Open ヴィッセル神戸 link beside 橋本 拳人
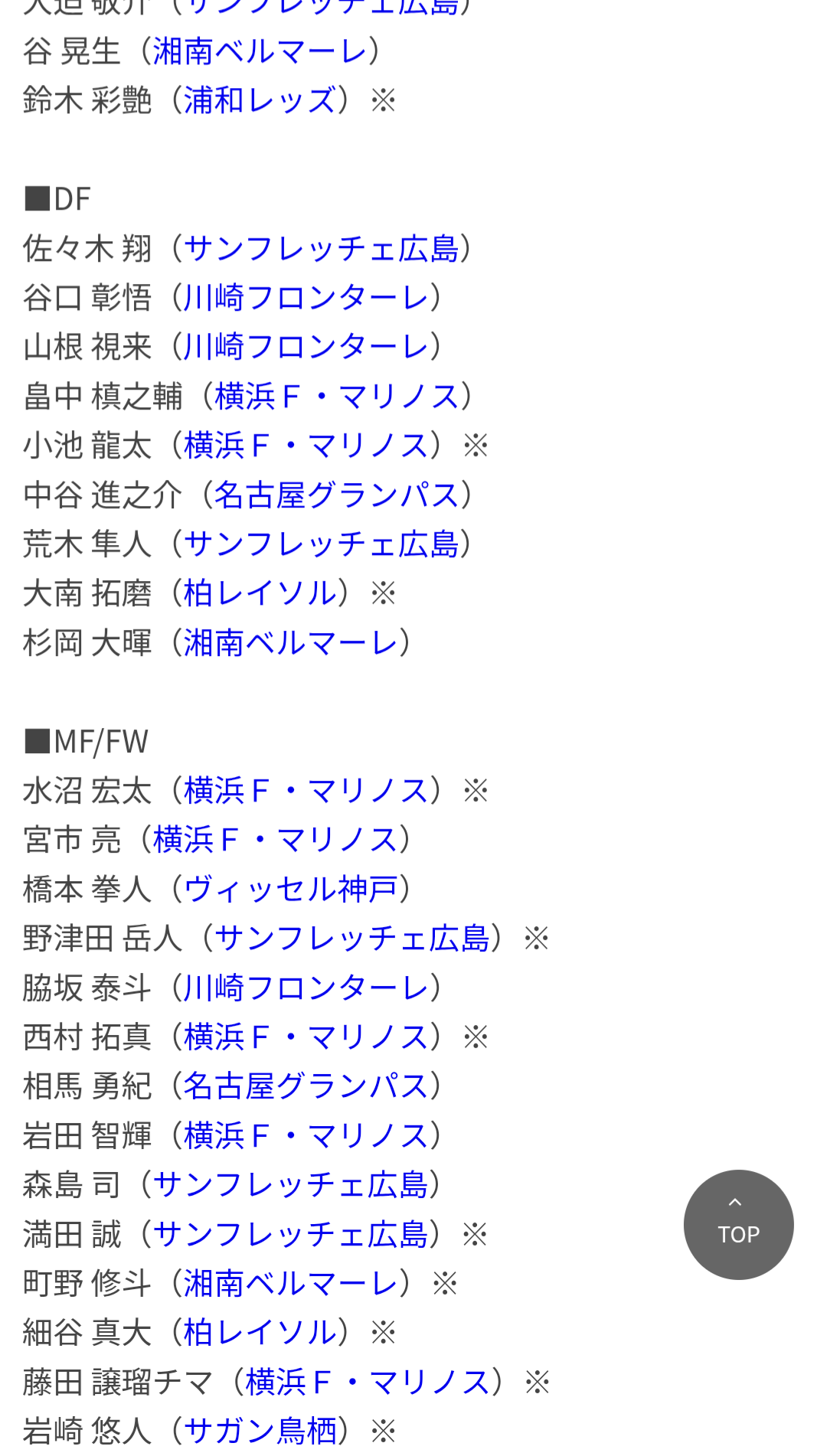This screenshot has width=827, height=1456. 290,889
